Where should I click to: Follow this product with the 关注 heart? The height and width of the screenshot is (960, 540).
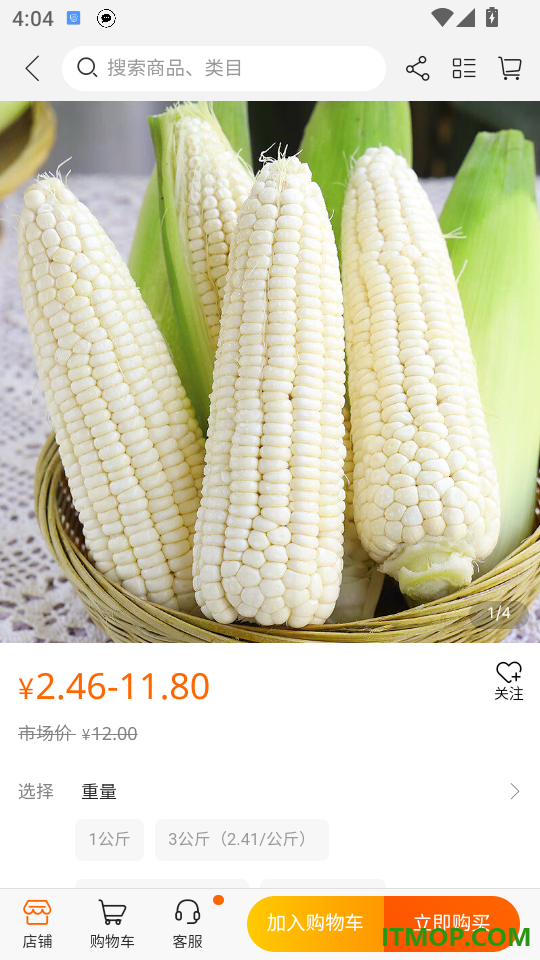pos(509,681)
